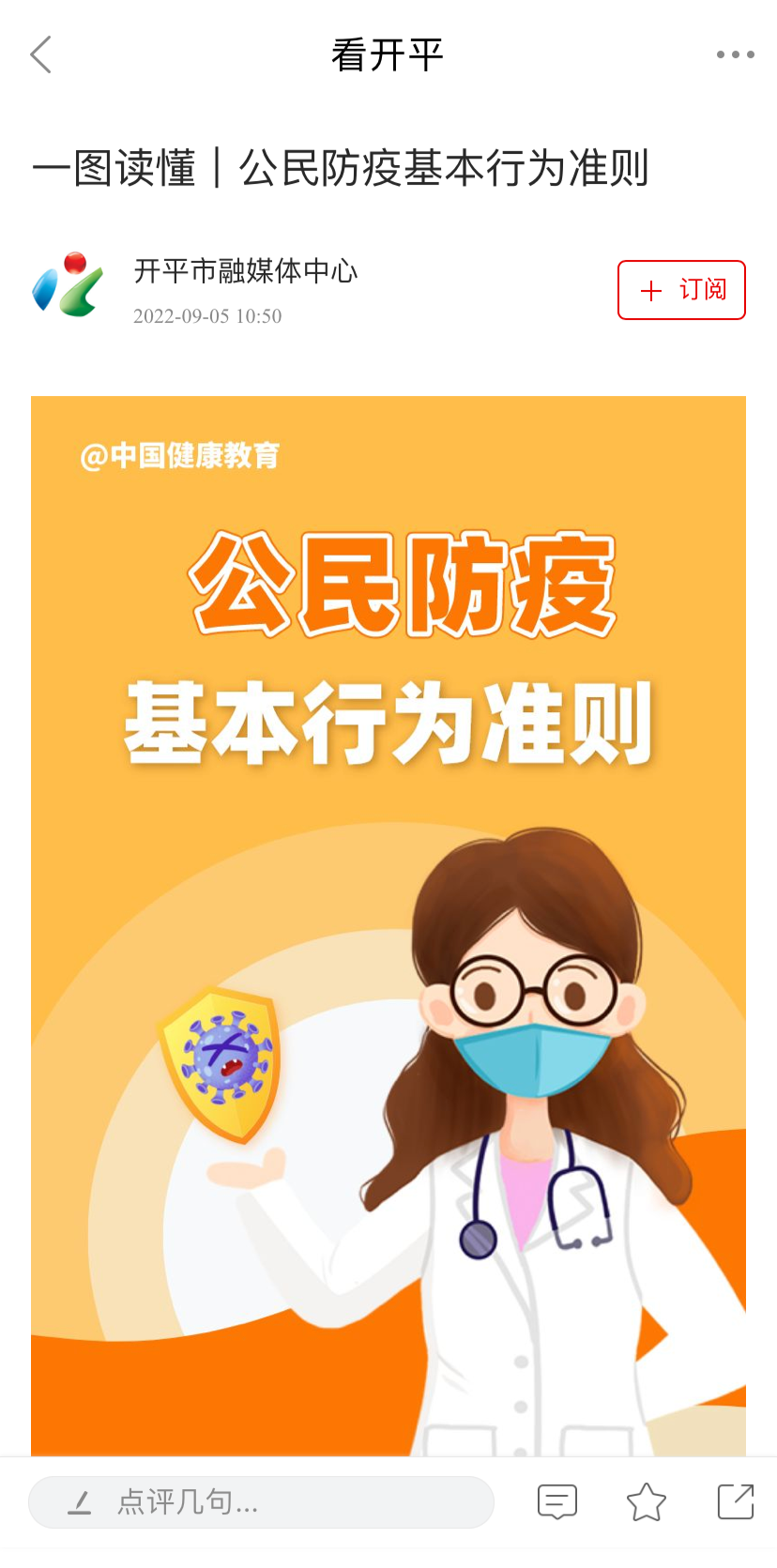This screenshot has height=1568, width=777.
Task: Select the 看开平 title tab
Action: (388, 53)
